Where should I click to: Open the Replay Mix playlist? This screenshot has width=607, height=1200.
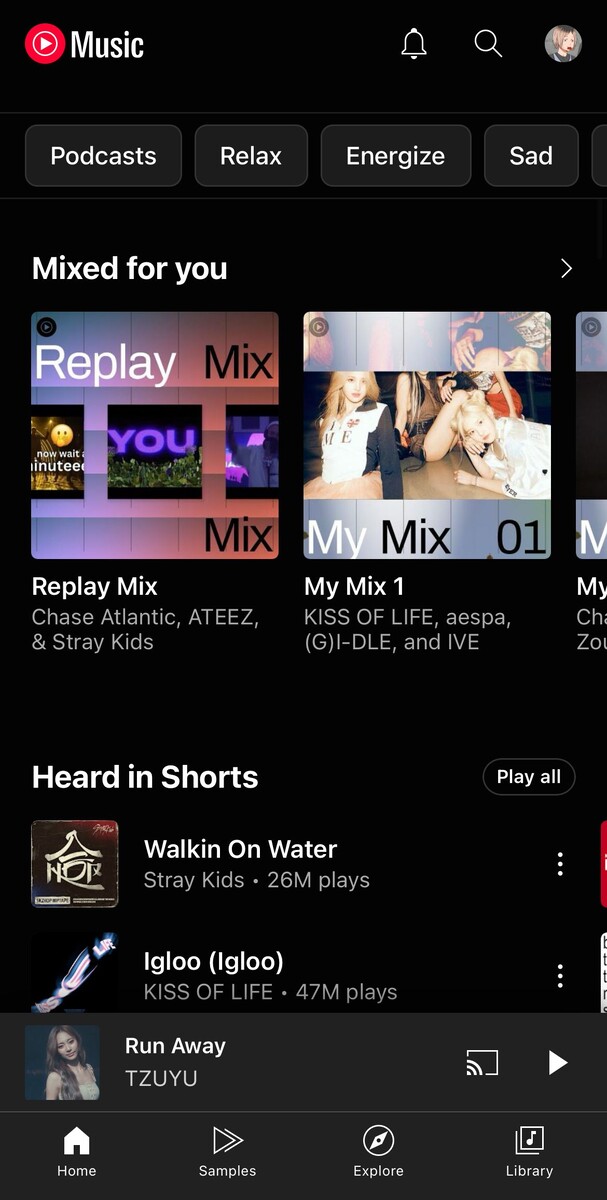[155, 435]
